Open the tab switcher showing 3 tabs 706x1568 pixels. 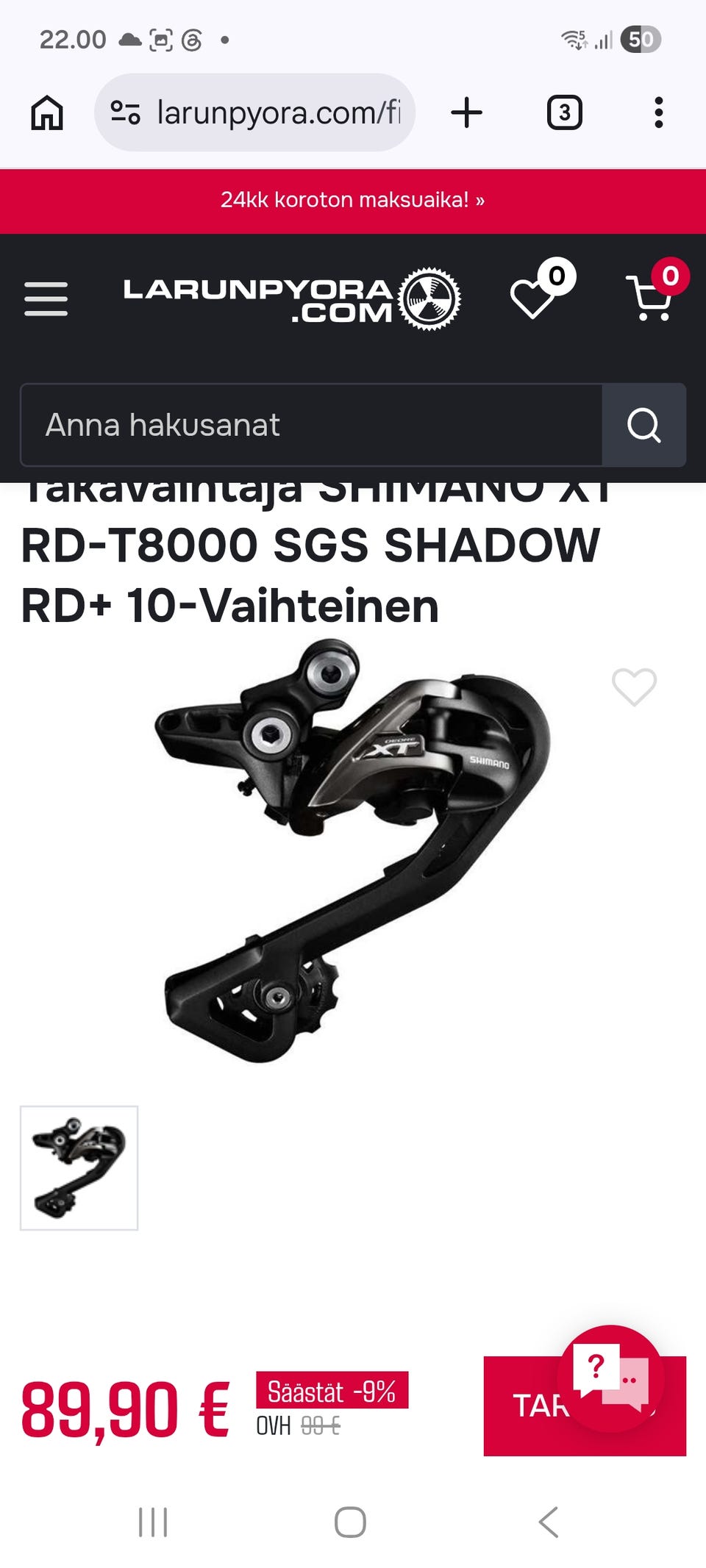[x=564, y=113]
